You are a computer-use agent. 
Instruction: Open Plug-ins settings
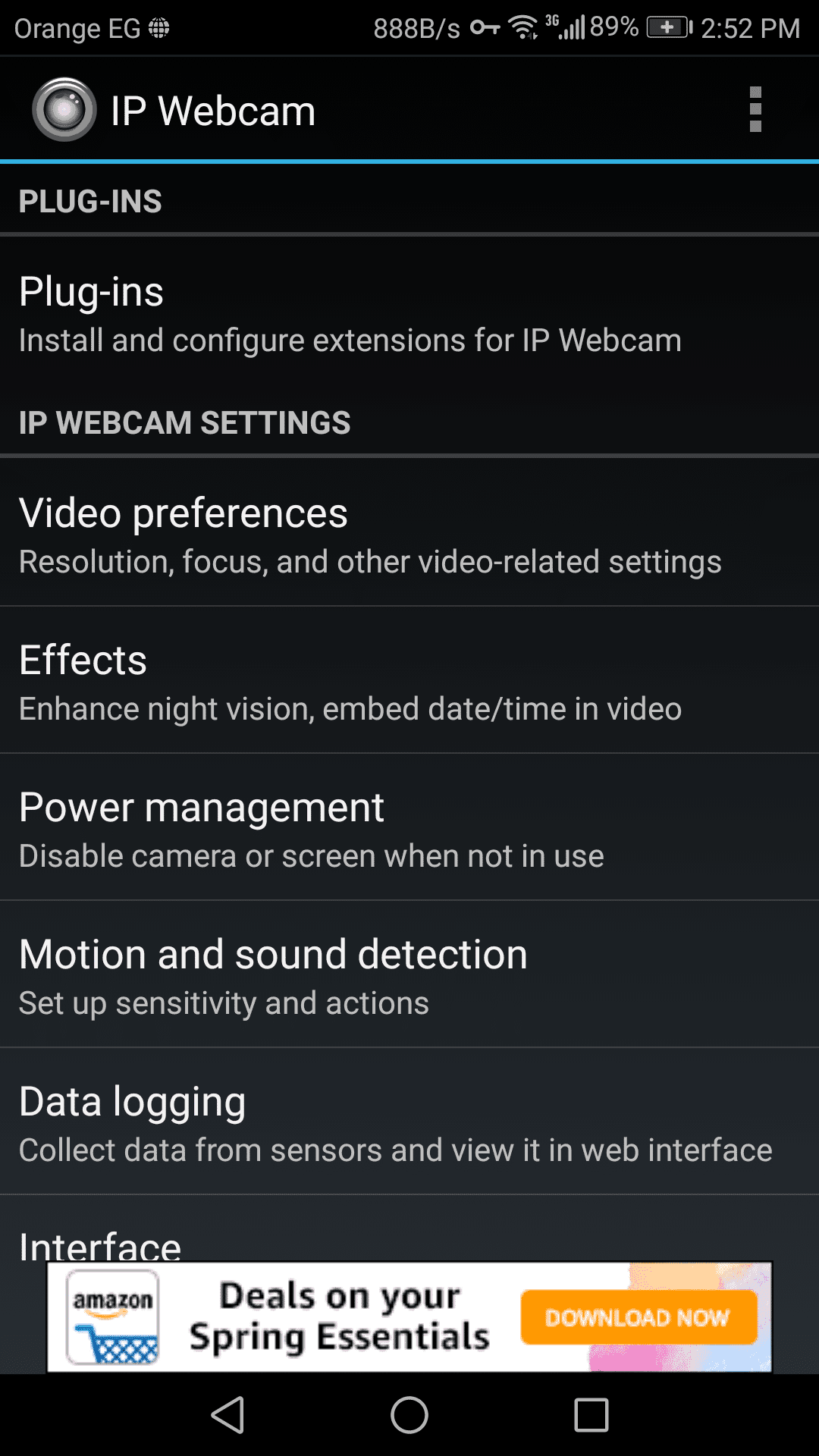click(x=409, y=314)
